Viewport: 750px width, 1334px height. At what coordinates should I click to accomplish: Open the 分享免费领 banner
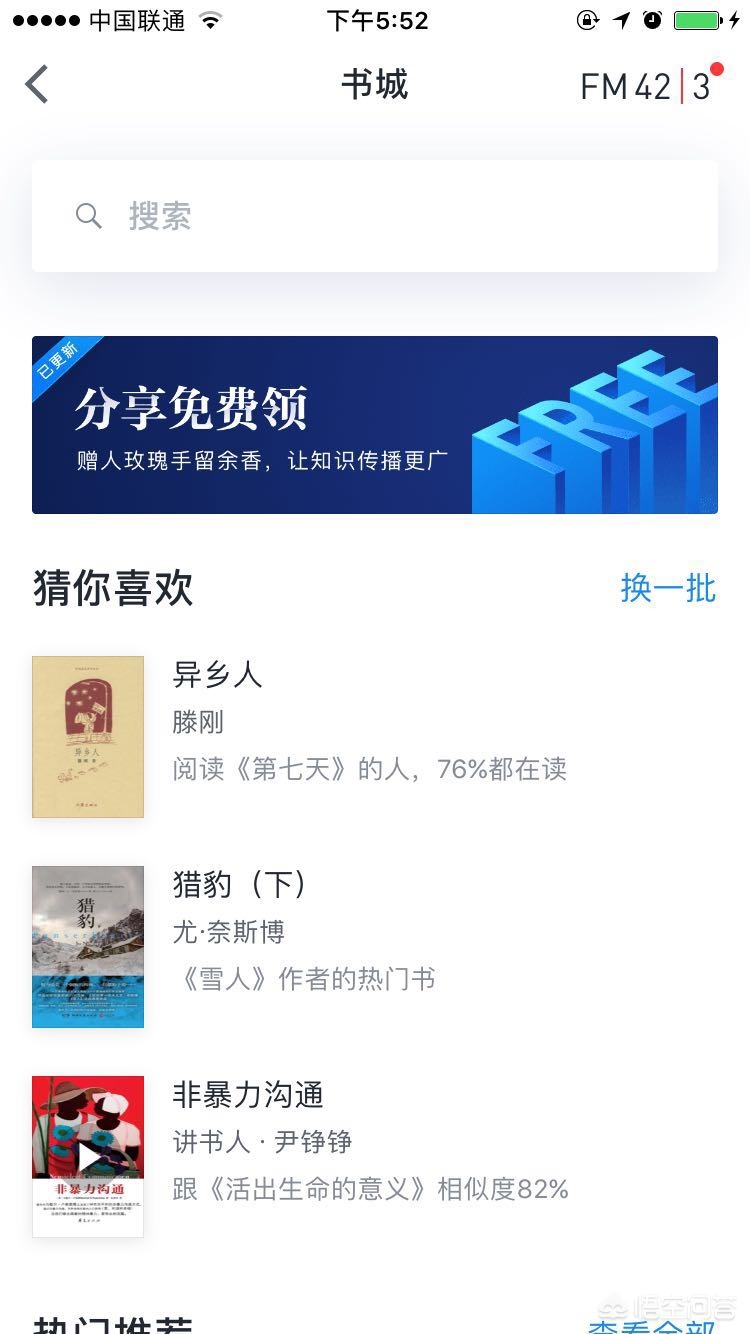375,425
